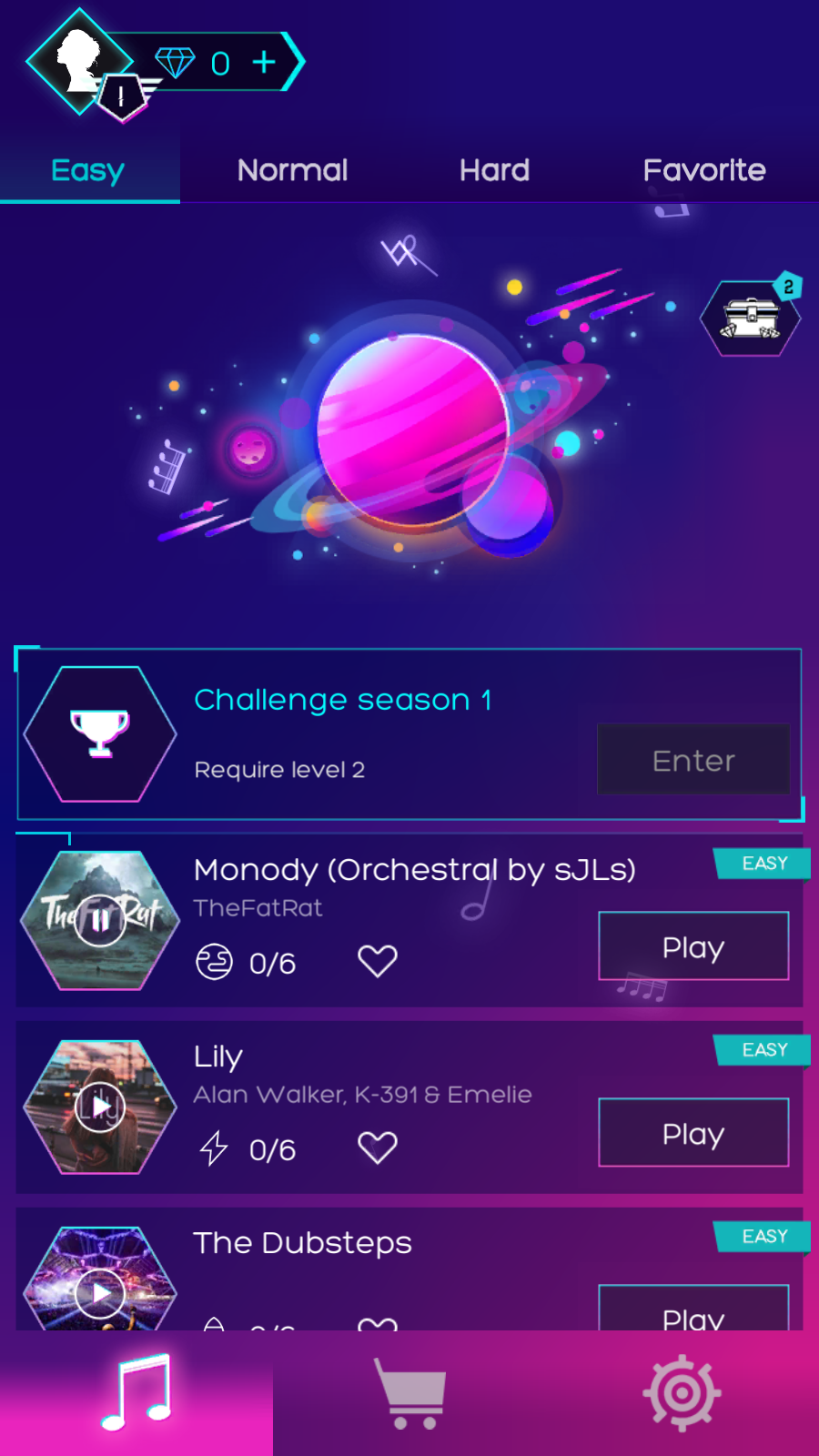Click the lightning icon next to Lily's progress
The height and width of the screenshot is (1456, 819).
(215, 1148)
